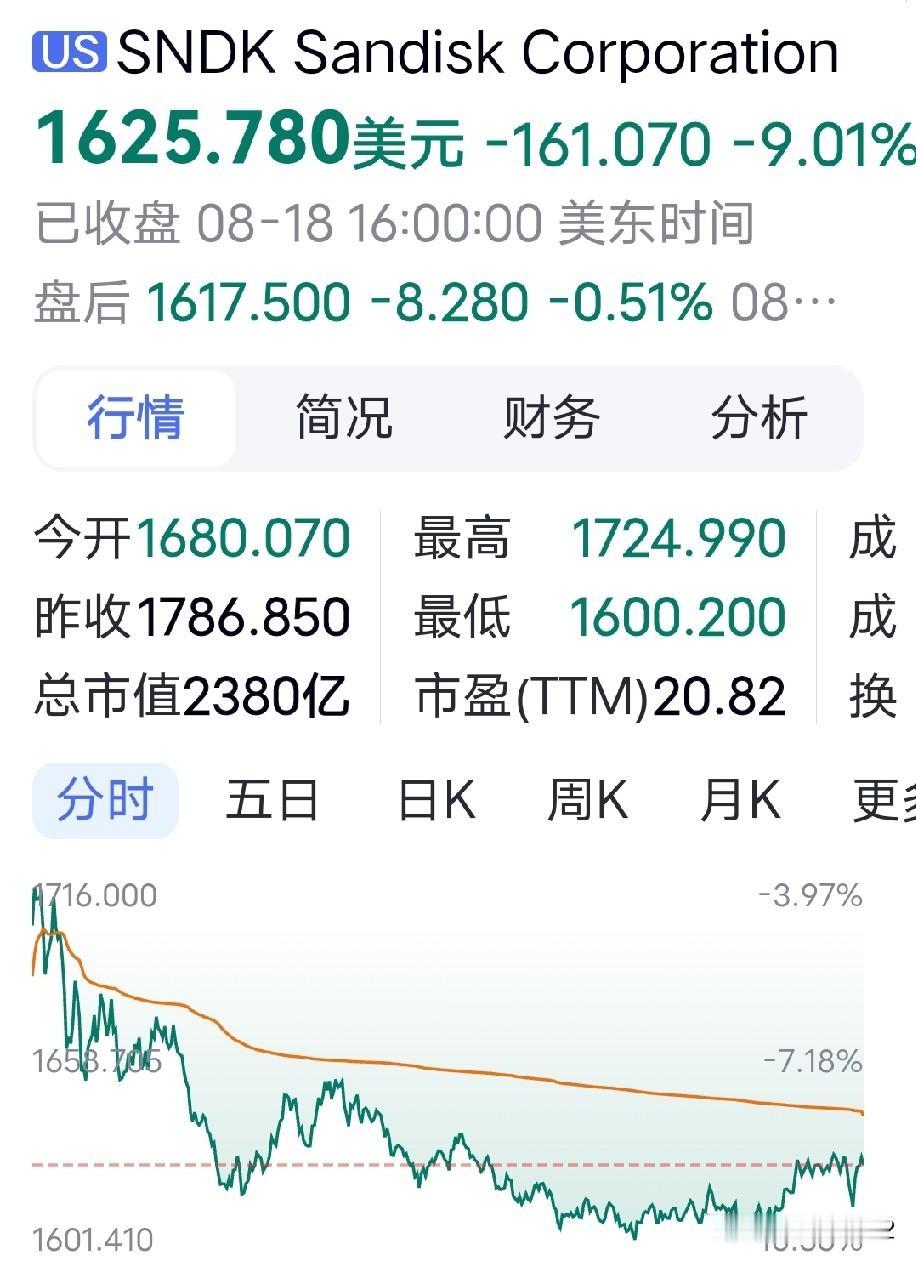Screen dimensions: 916x1262
Task: Show the 分时 intraday chart
Action: point(106,801)
